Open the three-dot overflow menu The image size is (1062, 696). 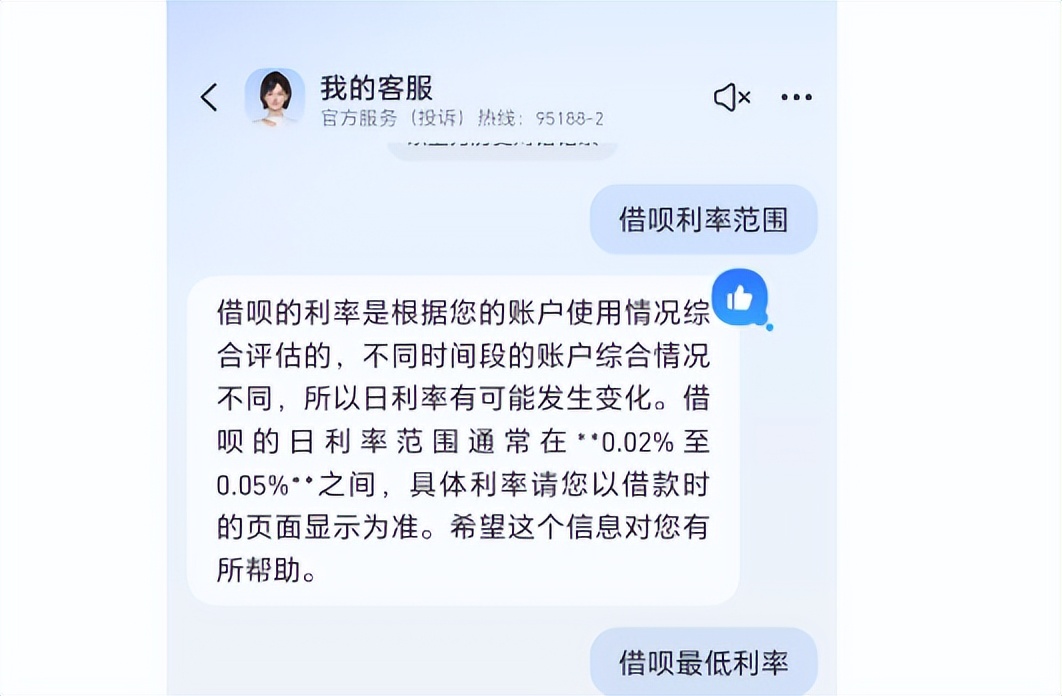pyautogui.click(x=796, y=97)
